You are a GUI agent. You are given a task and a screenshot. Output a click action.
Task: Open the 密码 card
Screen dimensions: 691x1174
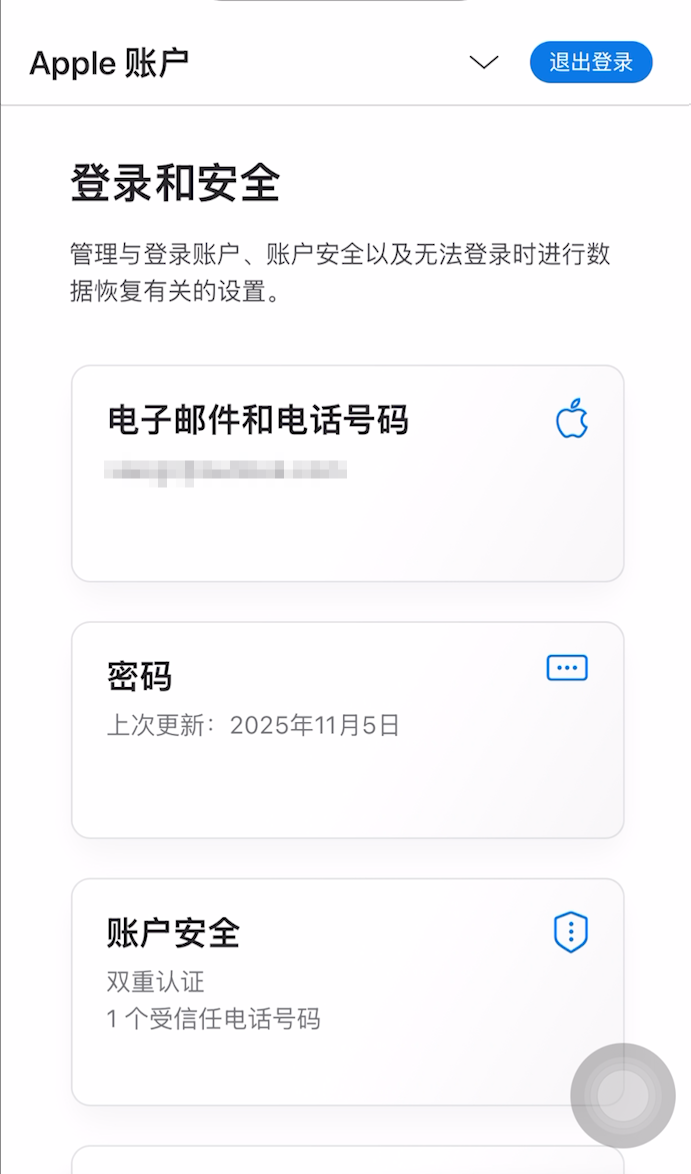click(x=347, y=730)
